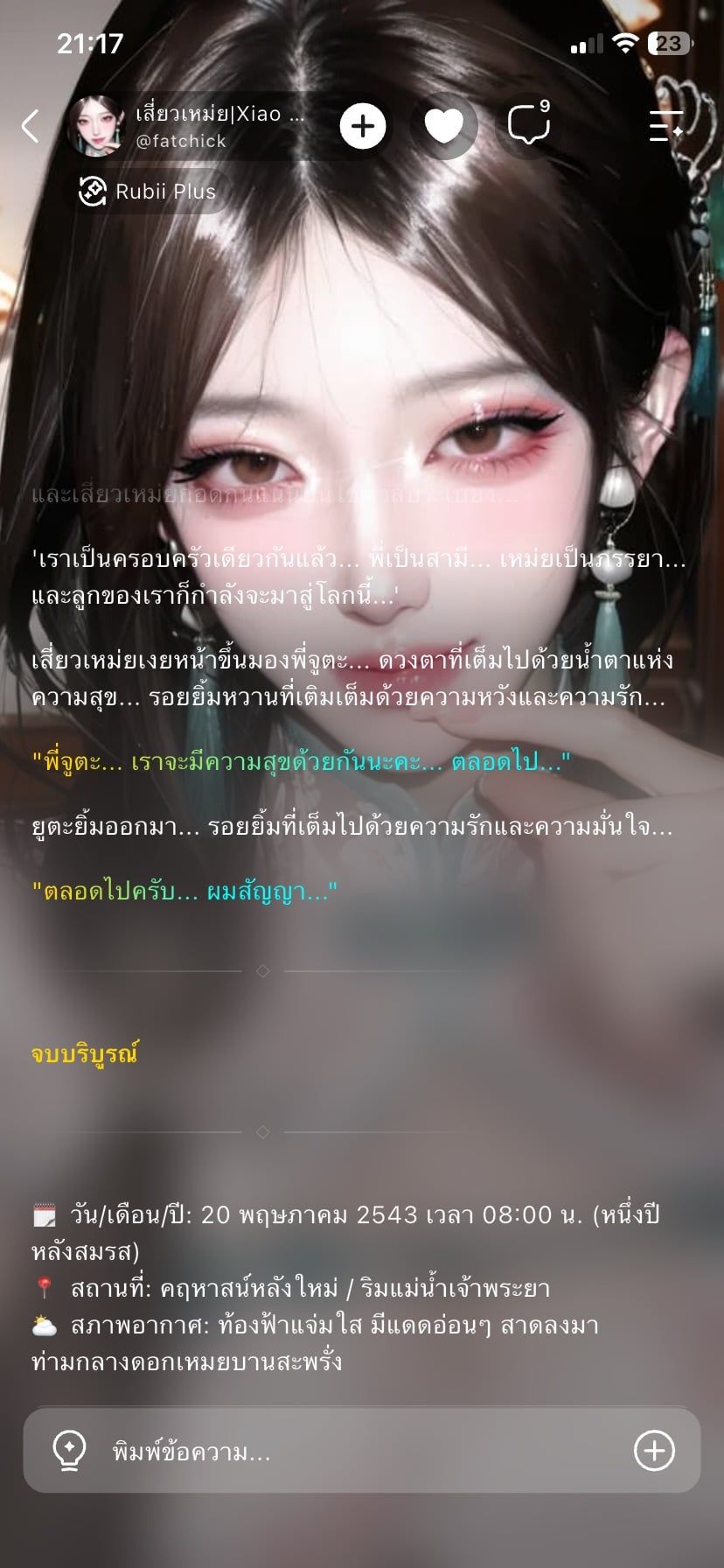Open the comments bubble showing 9
This screenshot has height=1568, width=724.
coord(529,126)
